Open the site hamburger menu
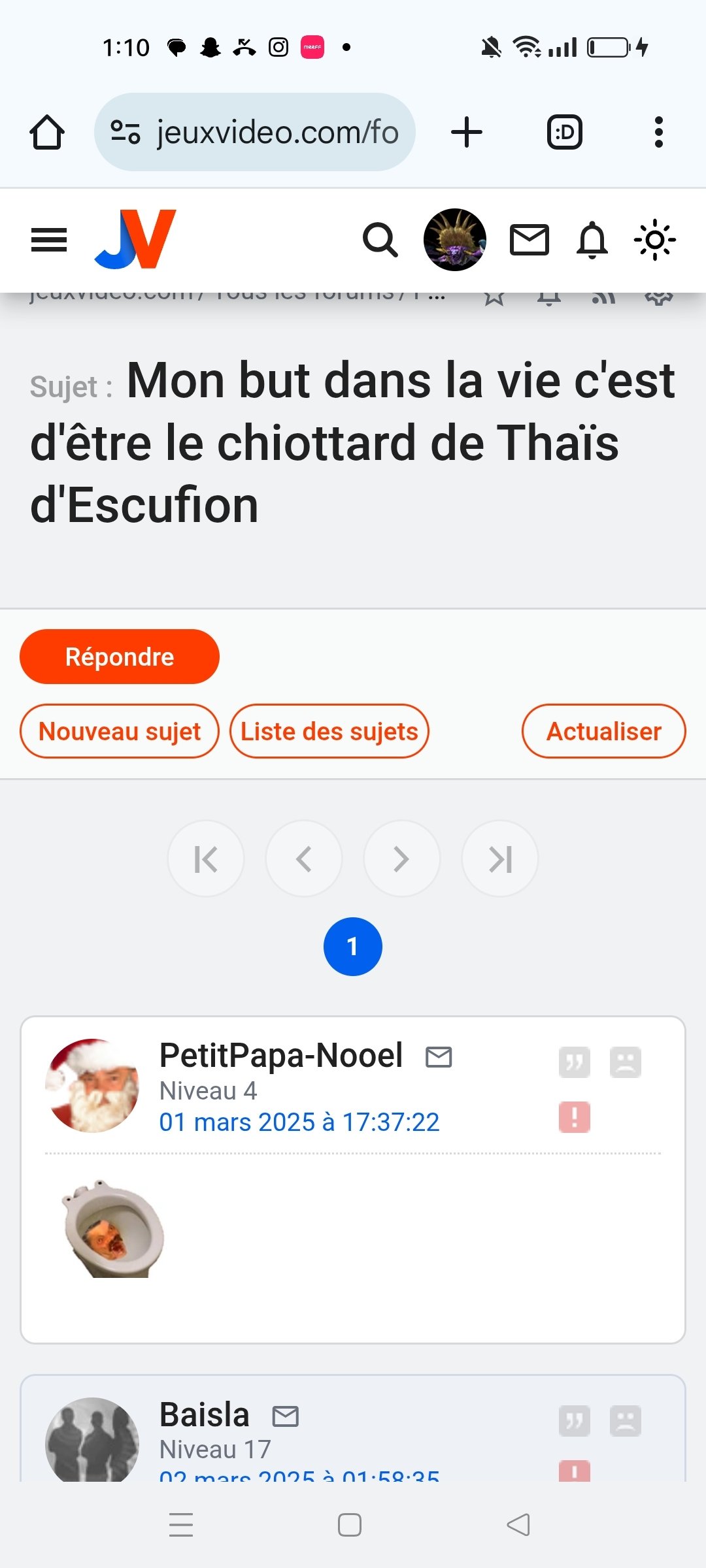 pos(49,240)
